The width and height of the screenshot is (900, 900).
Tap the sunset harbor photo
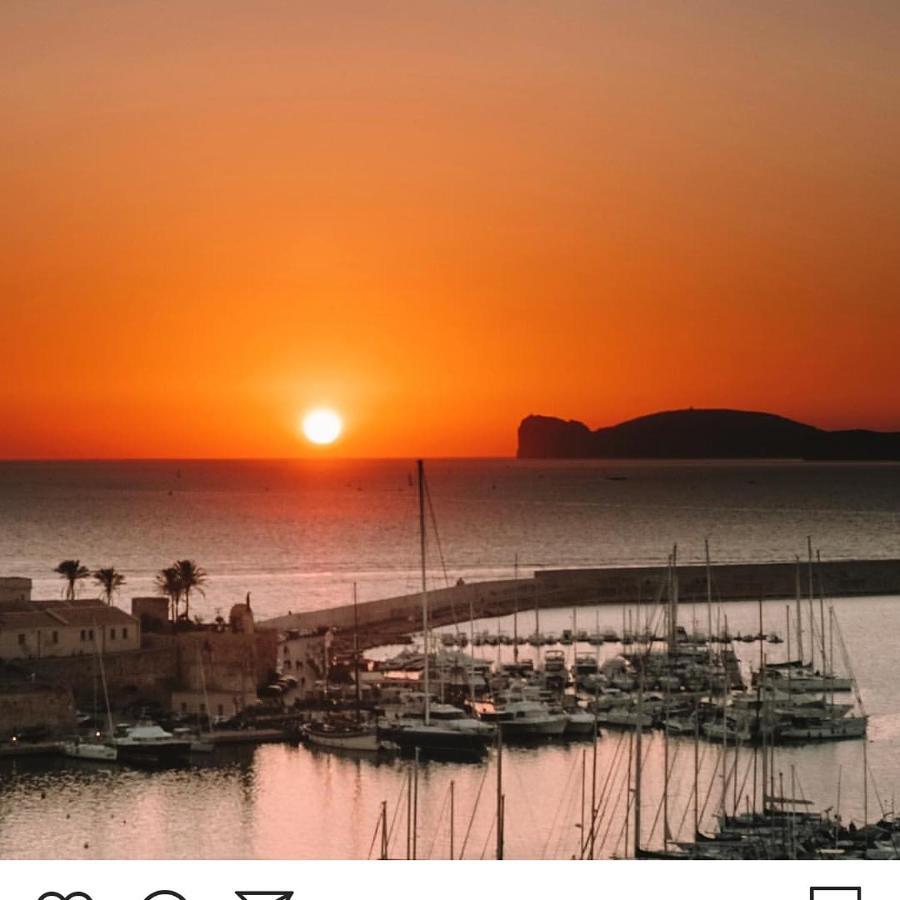450,430
